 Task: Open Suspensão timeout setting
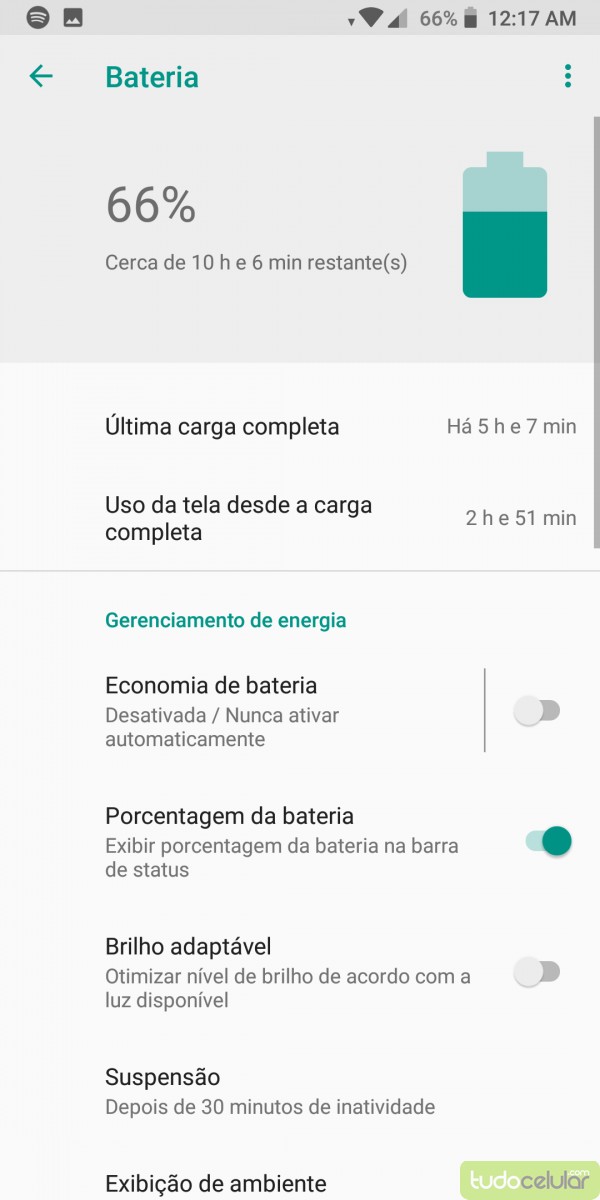coord(270,1091)
